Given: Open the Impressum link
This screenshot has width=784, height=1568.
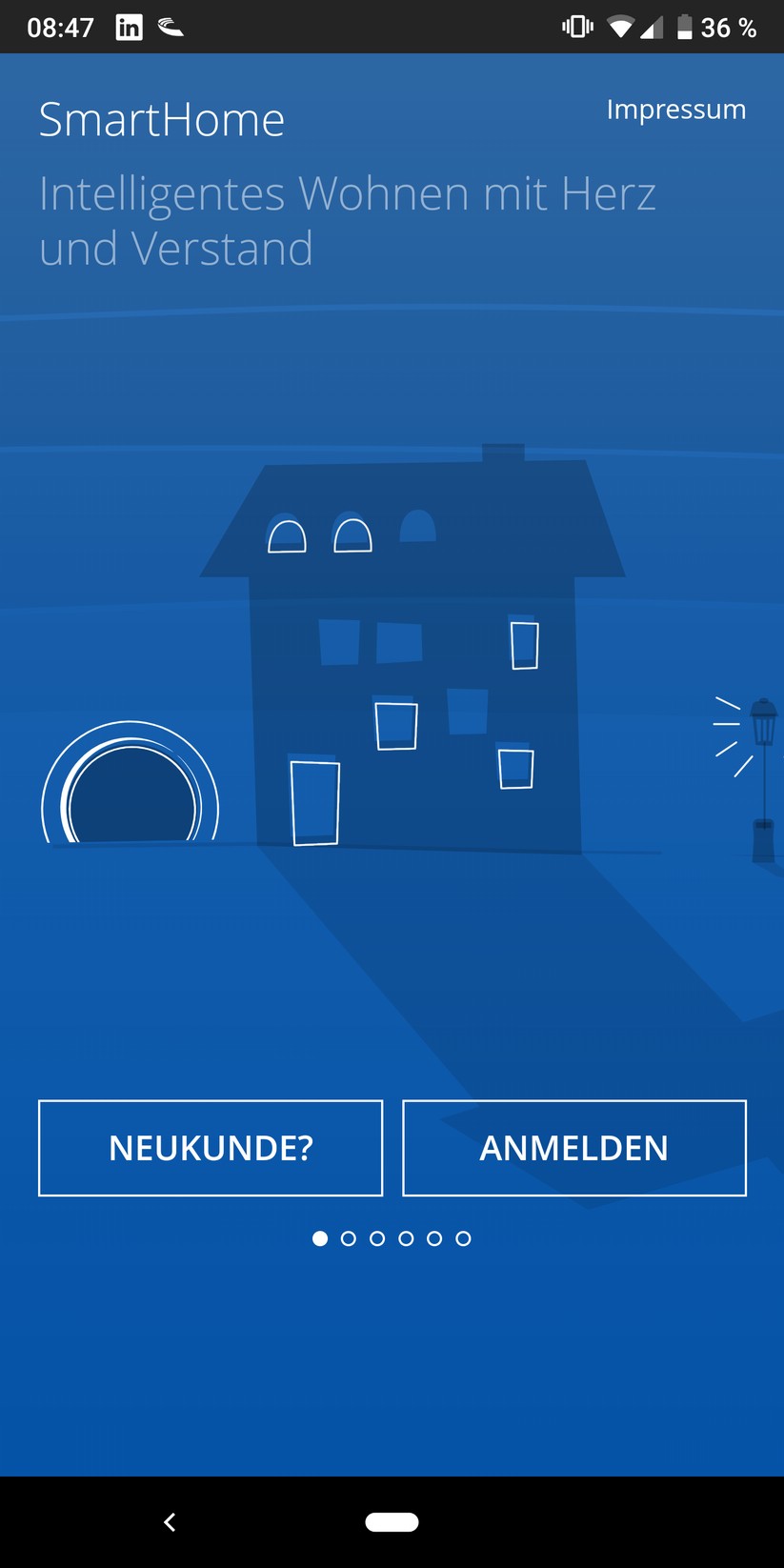Looking at the screenshot, I should [675, 110].
